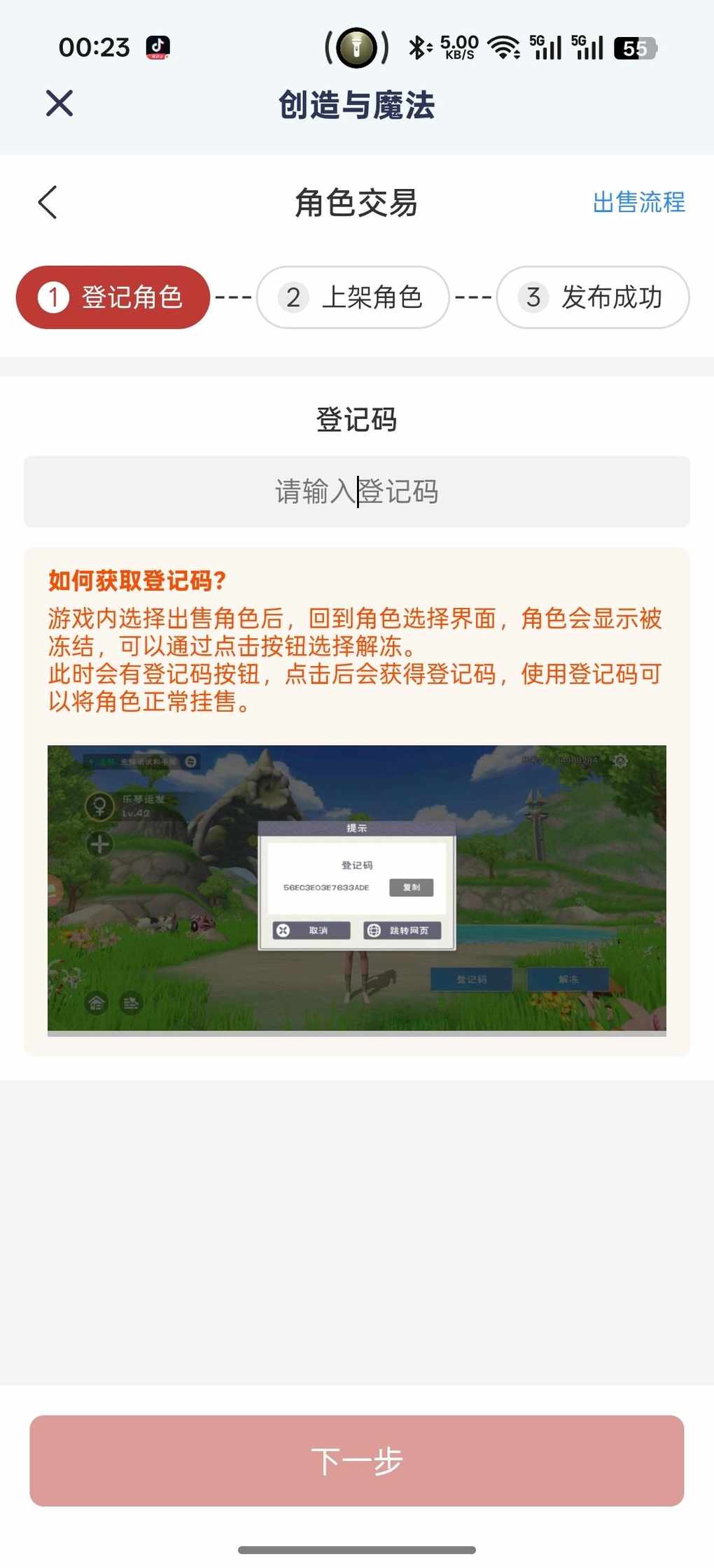The image size is (714, 1568).
Task: Go back from 角色交易
Action: tap(48, 203)
